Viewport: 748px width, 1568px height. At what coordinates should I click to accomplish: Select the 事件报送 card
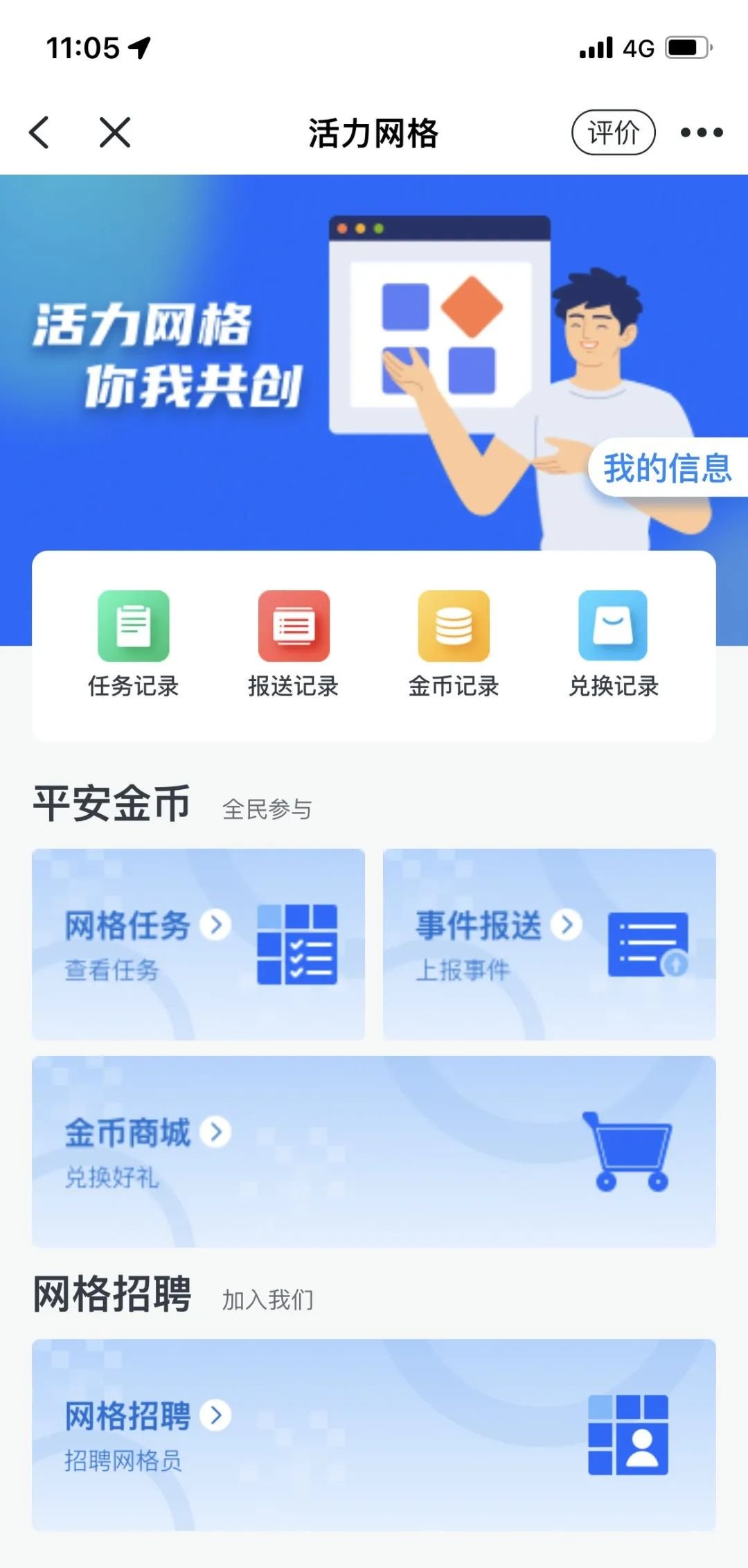[x=549, y=944]
